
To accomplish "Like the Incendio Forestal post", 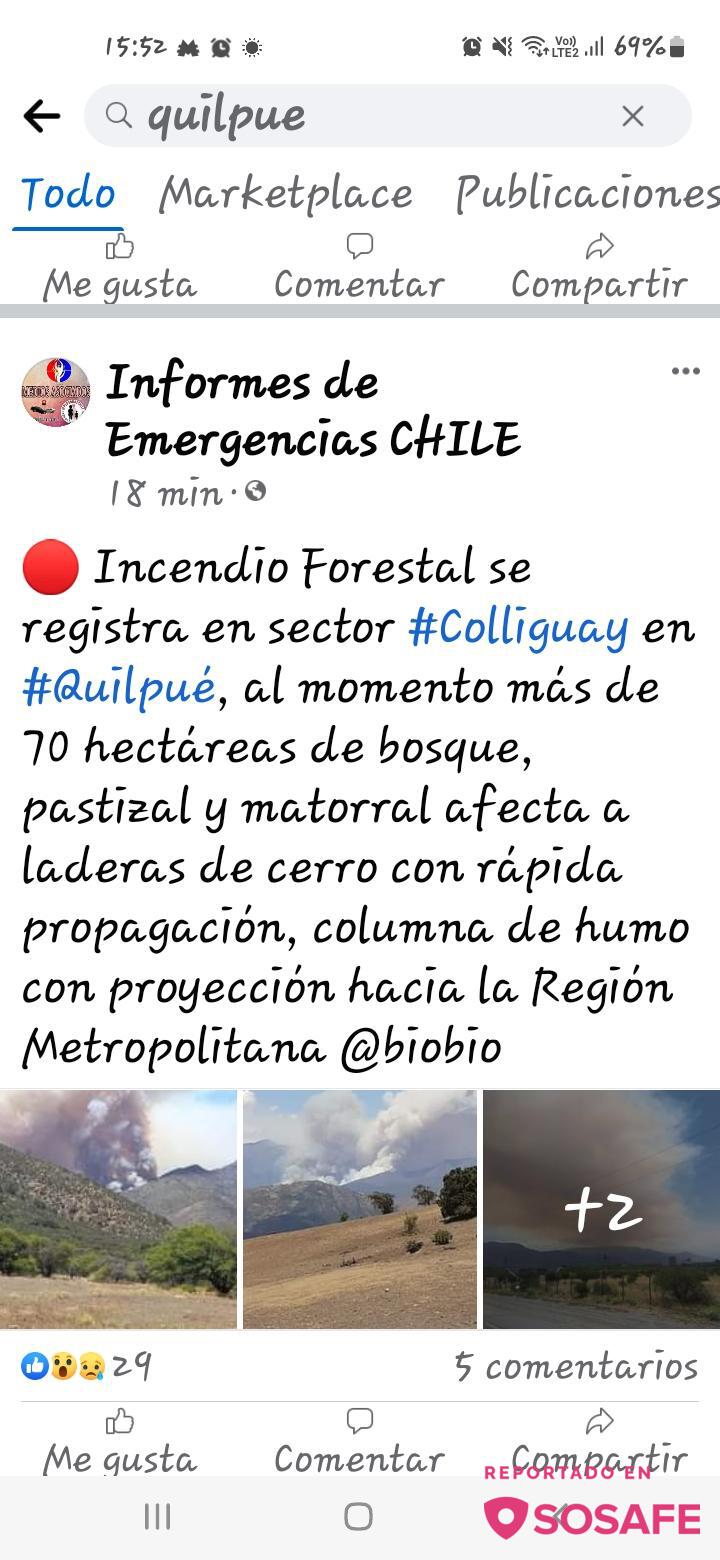I will click(x=120, y=1442).
